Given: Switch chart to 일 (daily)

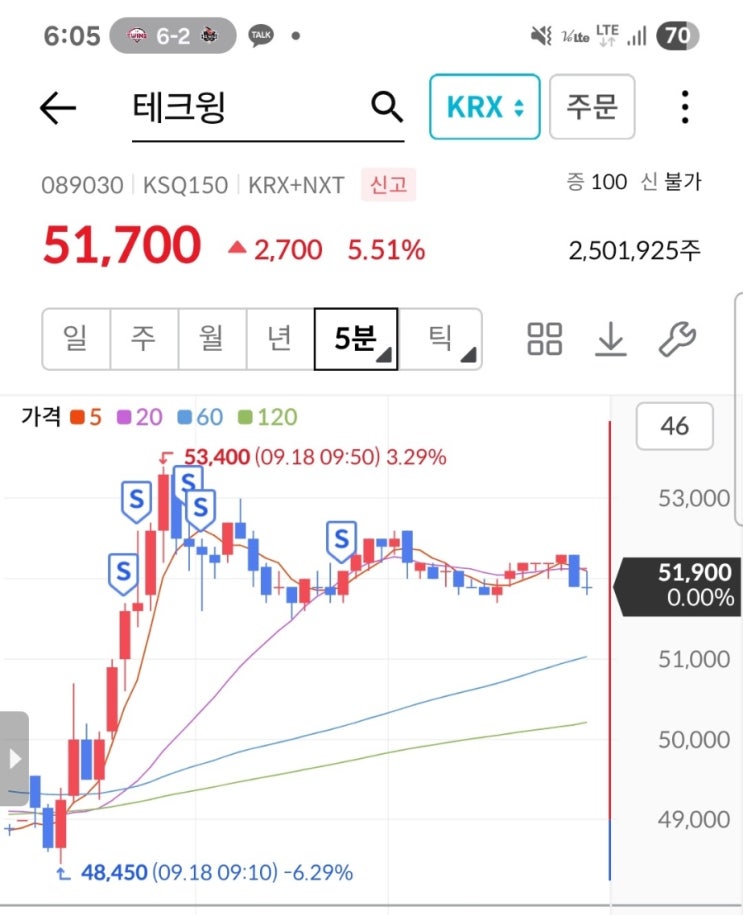Looking at the screenshot, I should pyautogui.click(x=76, y=339).
